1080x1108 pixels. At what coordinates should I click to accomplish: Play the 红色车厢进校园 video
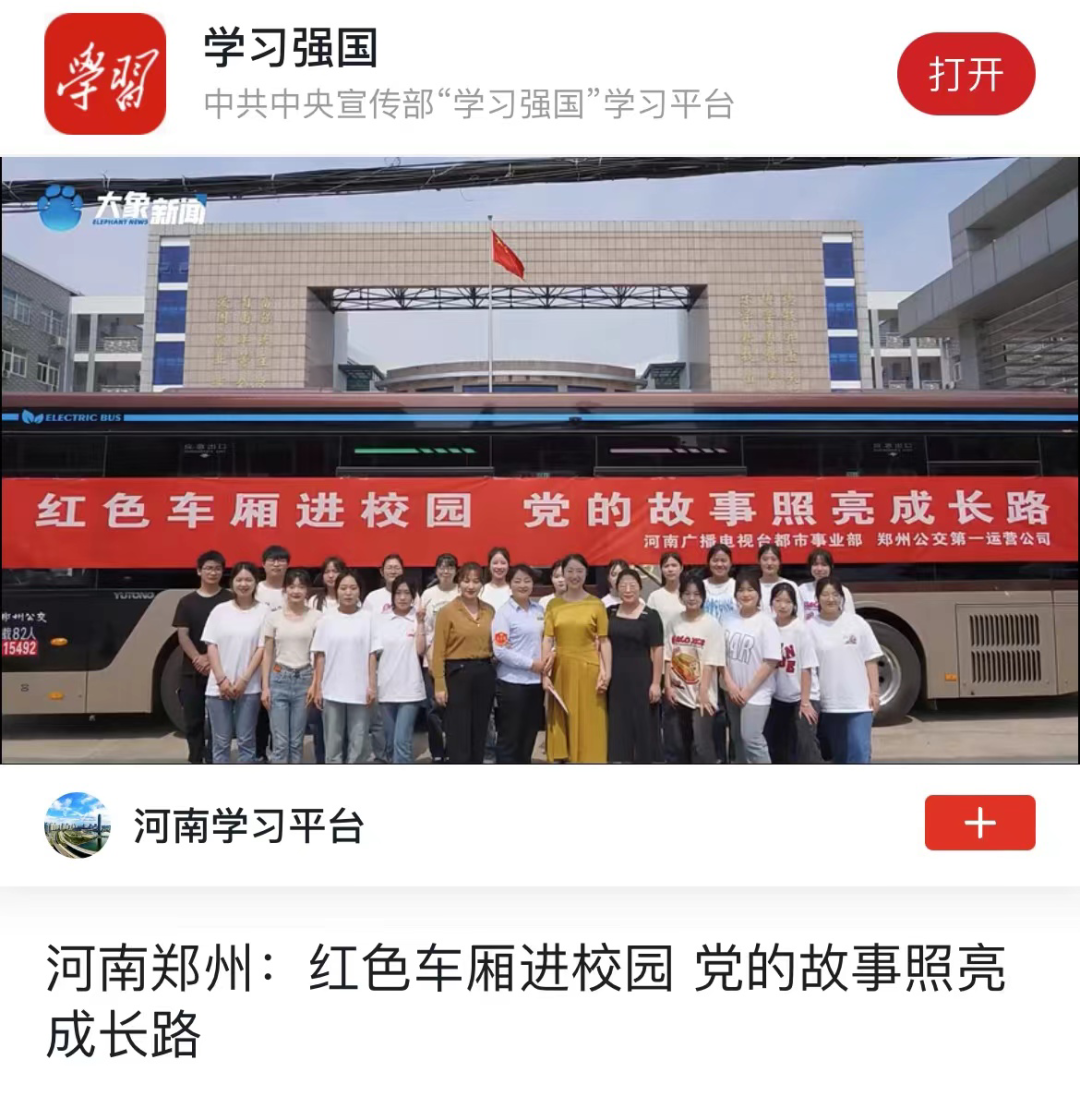point(540,461)
